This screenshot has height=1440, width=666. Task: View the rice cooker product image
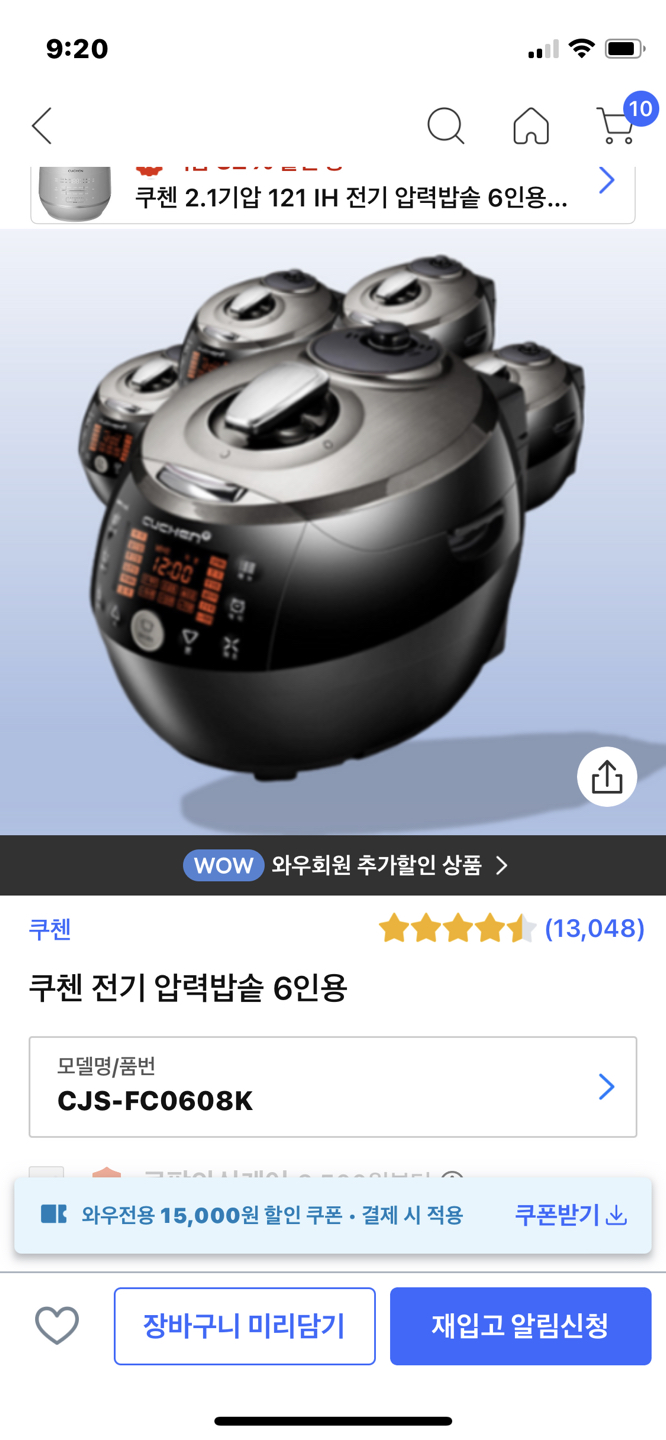click(x=333, y=530)
